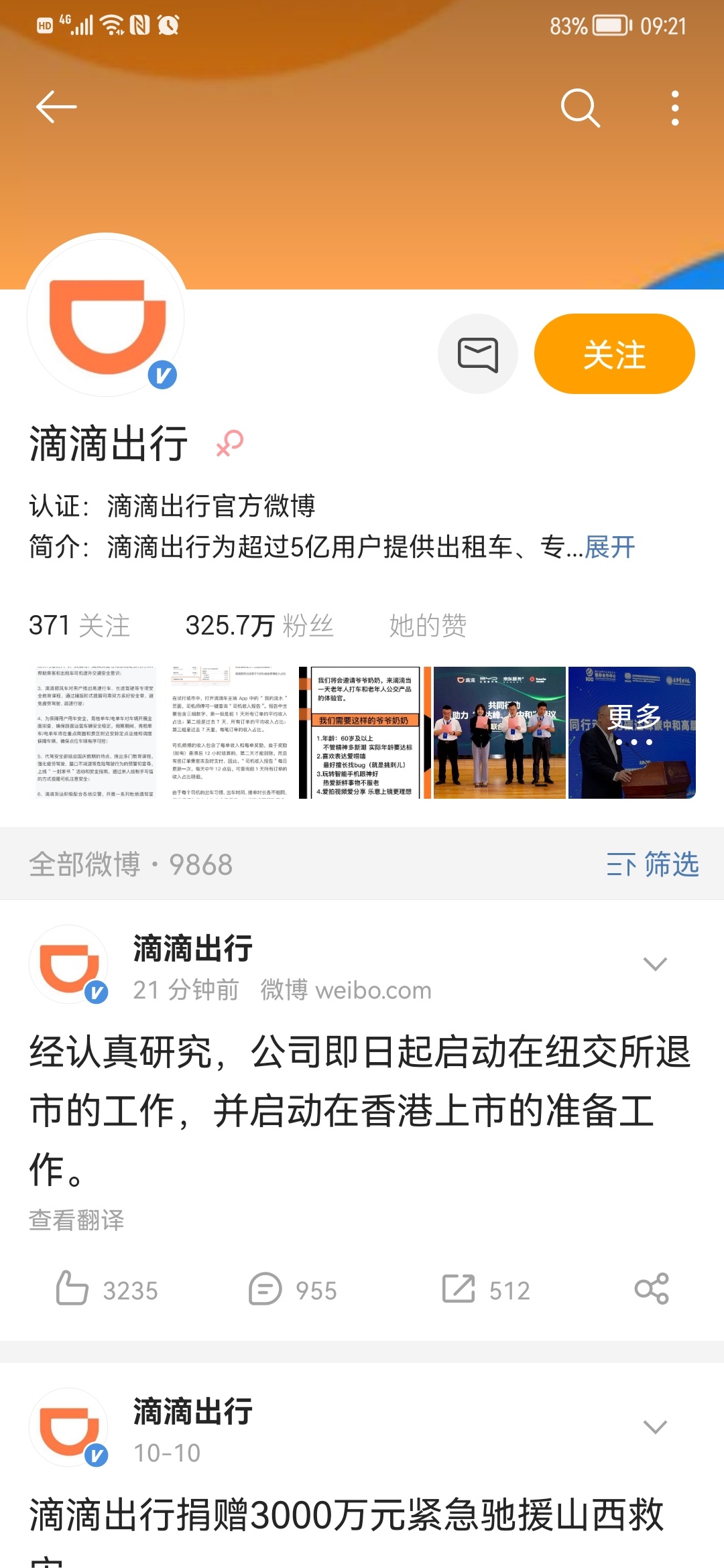Expand the profile intro via 展开

610,547
